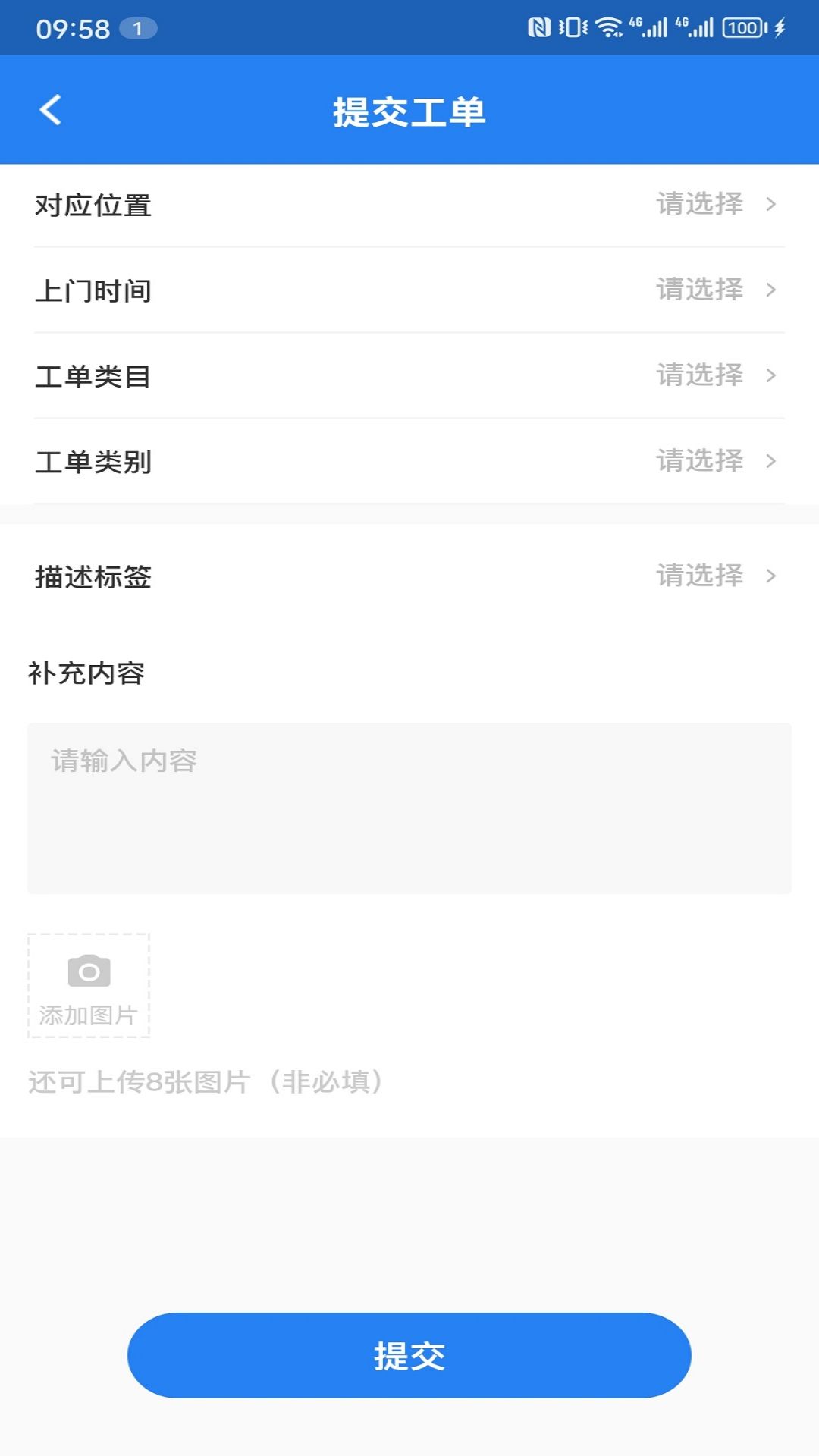This screenshot has height=1456, width=819.
Task: Expand the 工单类目 category options
Action: 771,375
